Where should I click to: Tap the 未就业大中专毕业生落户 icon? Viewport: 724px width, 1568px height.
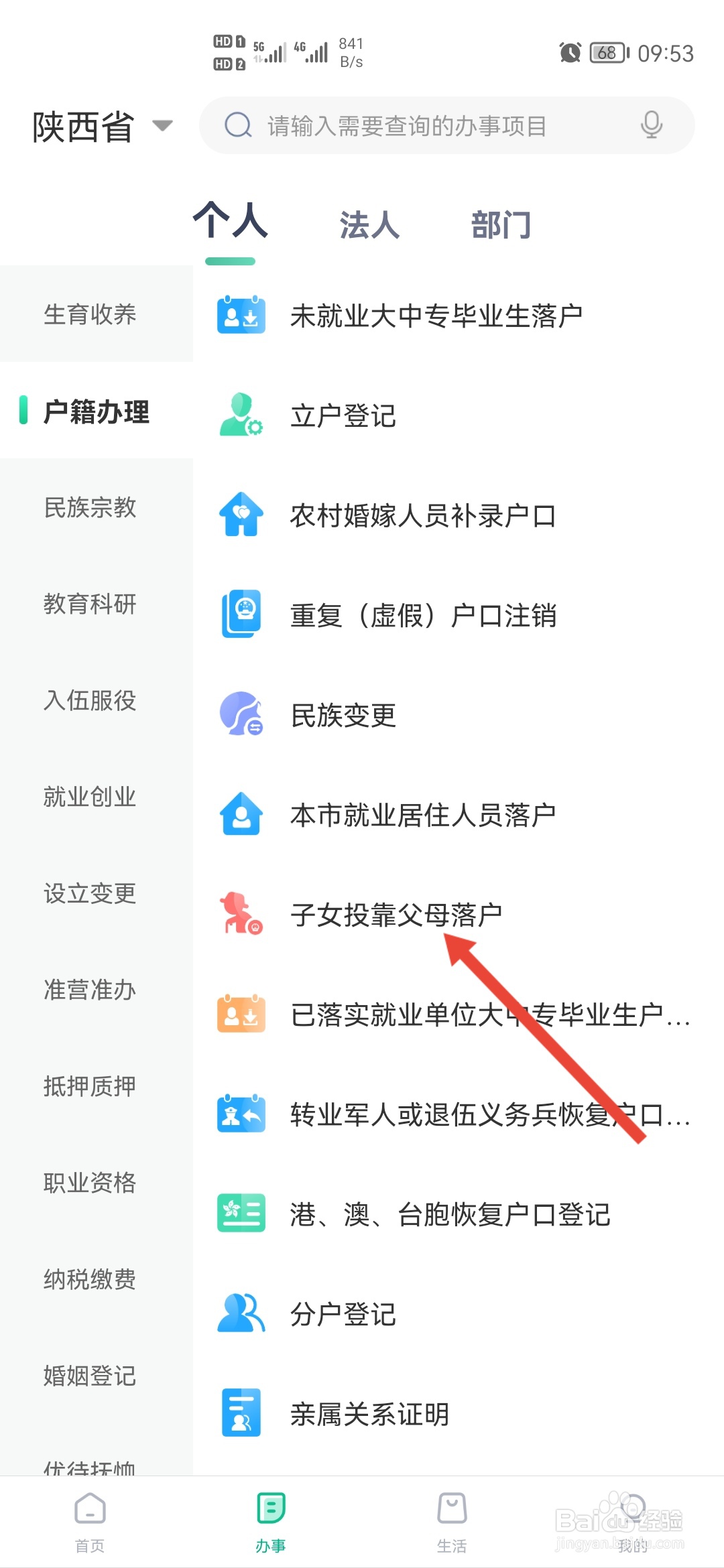[241, 316]
